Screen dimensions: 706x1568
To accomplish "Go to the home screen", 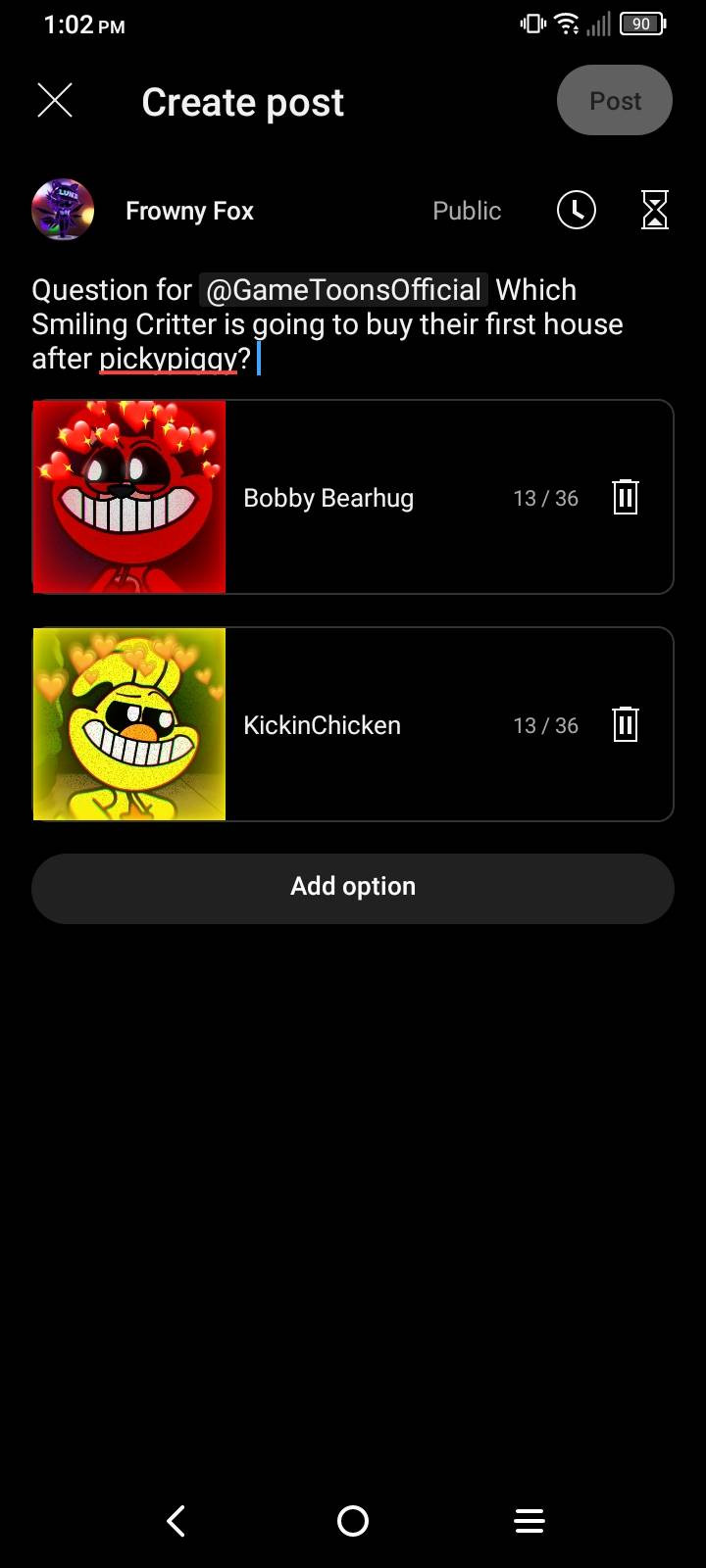I will pyautogui.click(x=353, y=1521).
